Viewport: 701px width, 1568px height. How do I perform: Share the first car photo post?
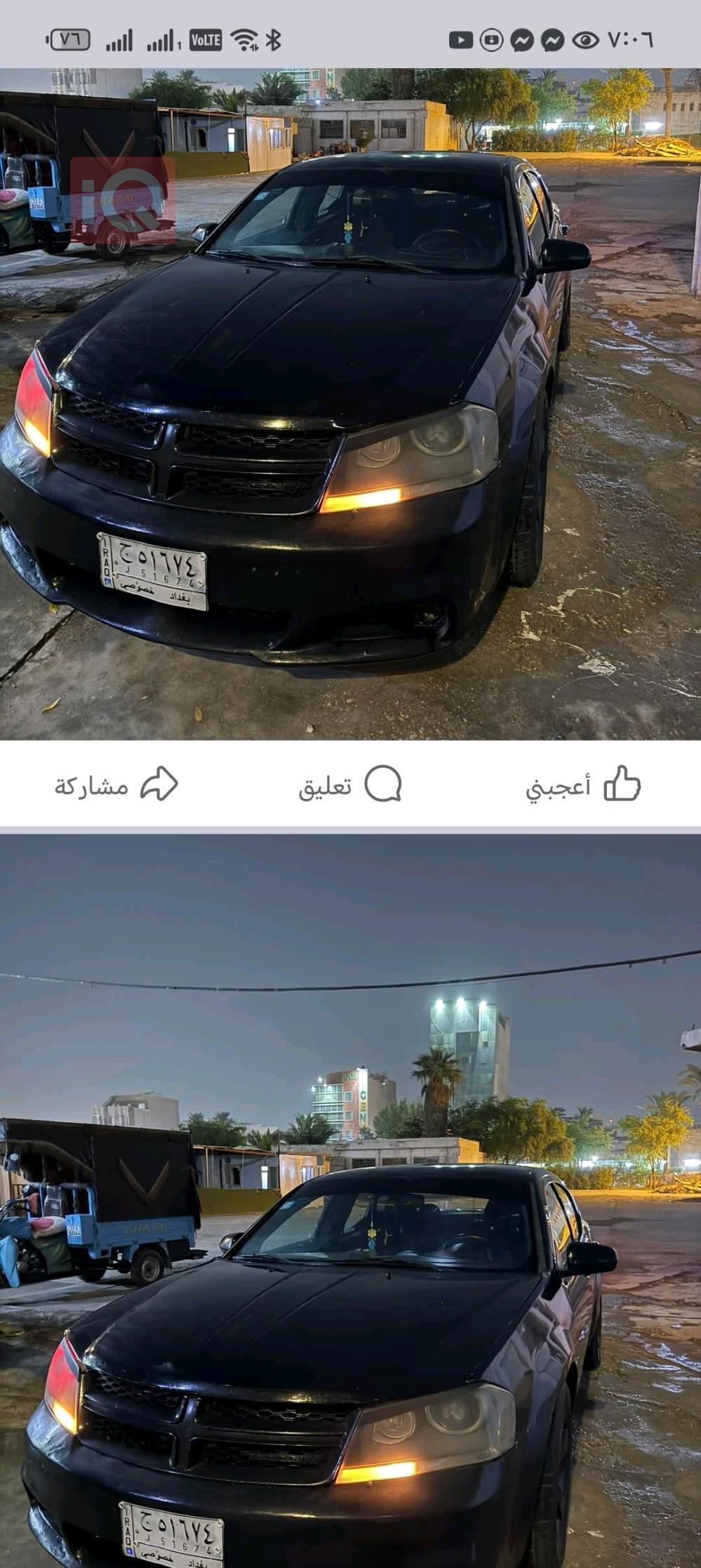116,784
